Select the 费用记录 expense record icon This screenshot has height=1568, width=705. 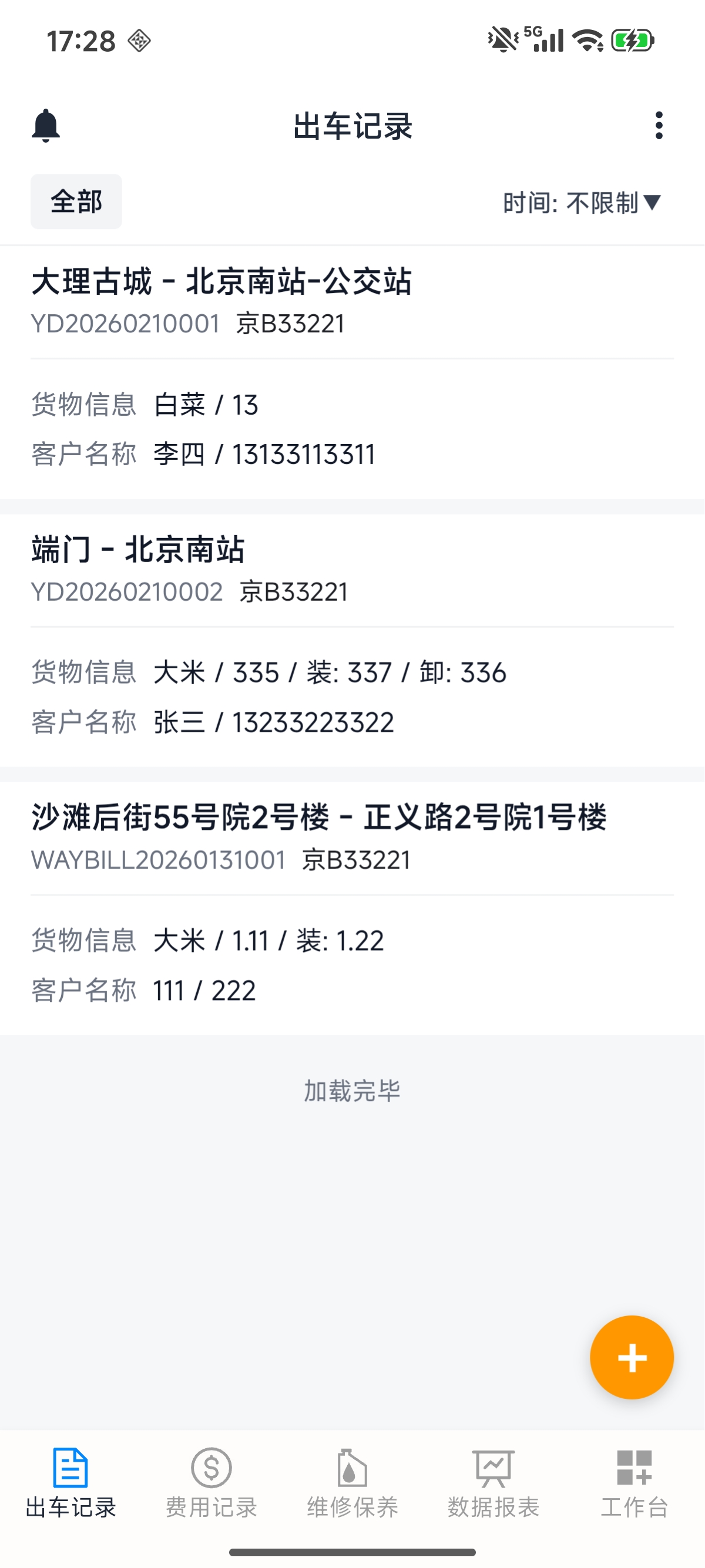pyautogui.click(x=211, y=1468)
